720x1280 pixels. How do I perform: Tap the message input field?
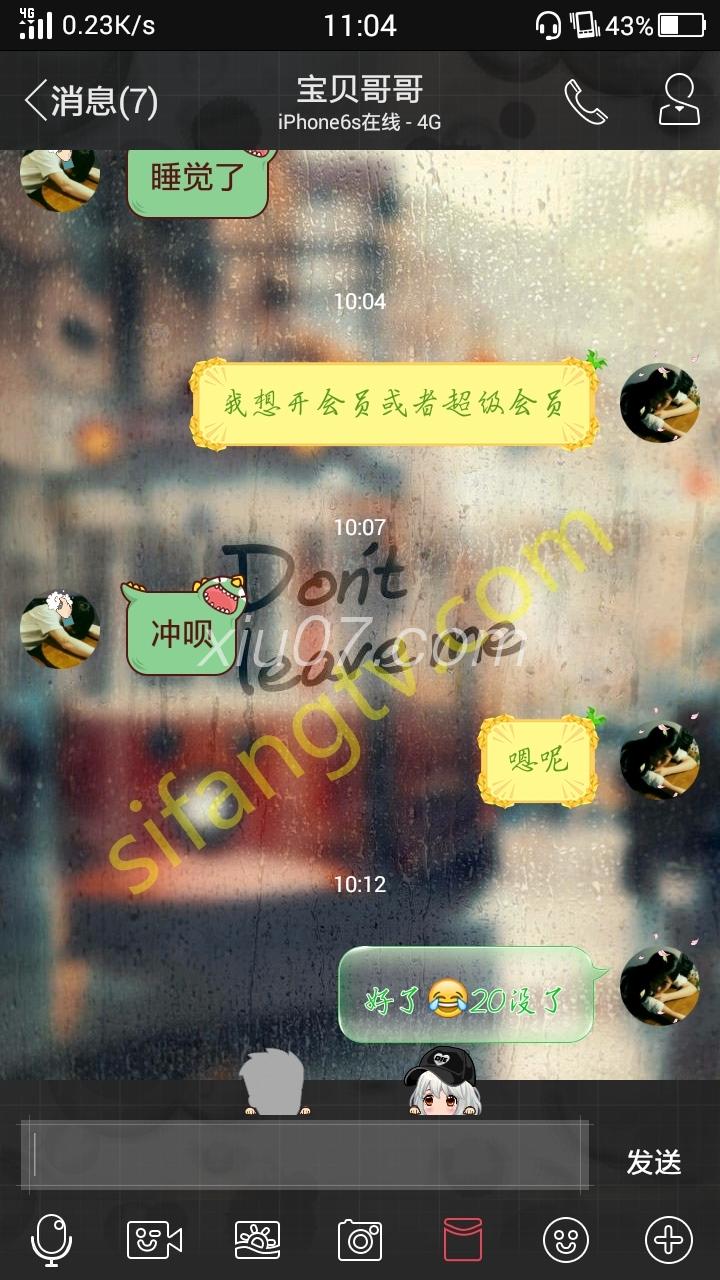click(x=305, y=1155)
